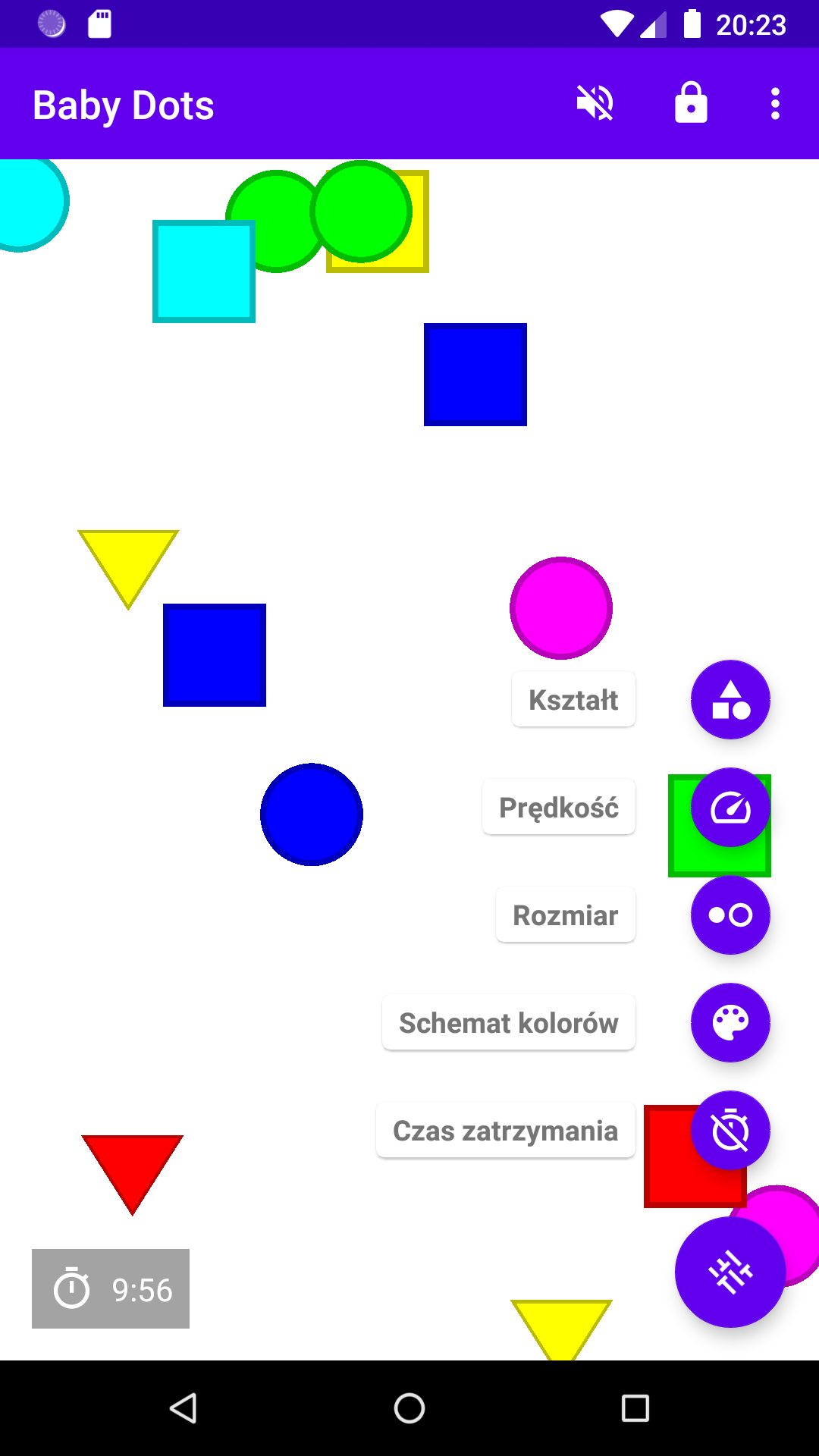The image size is (819, 1456).
Task: Tap the 9:56 countdown timer box
Action: [111, 1288]
